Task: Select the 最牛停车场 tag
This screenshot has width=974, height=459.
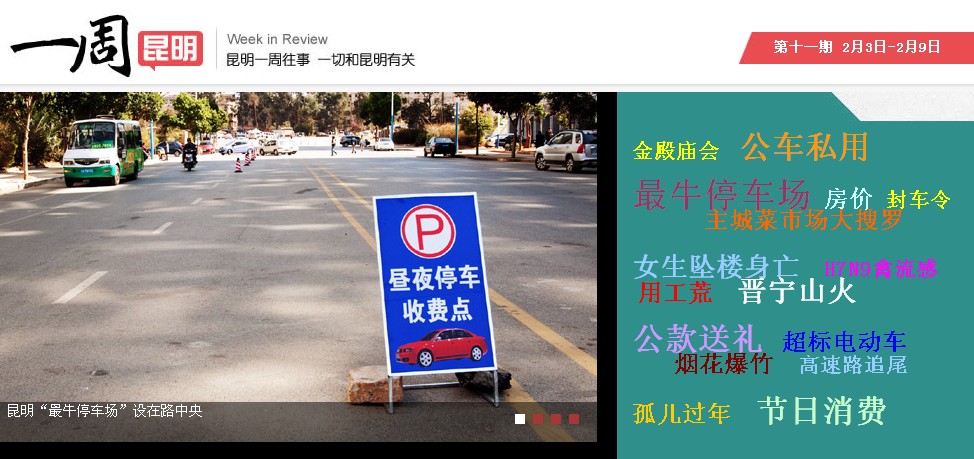Action: click(x=721, y=194)
